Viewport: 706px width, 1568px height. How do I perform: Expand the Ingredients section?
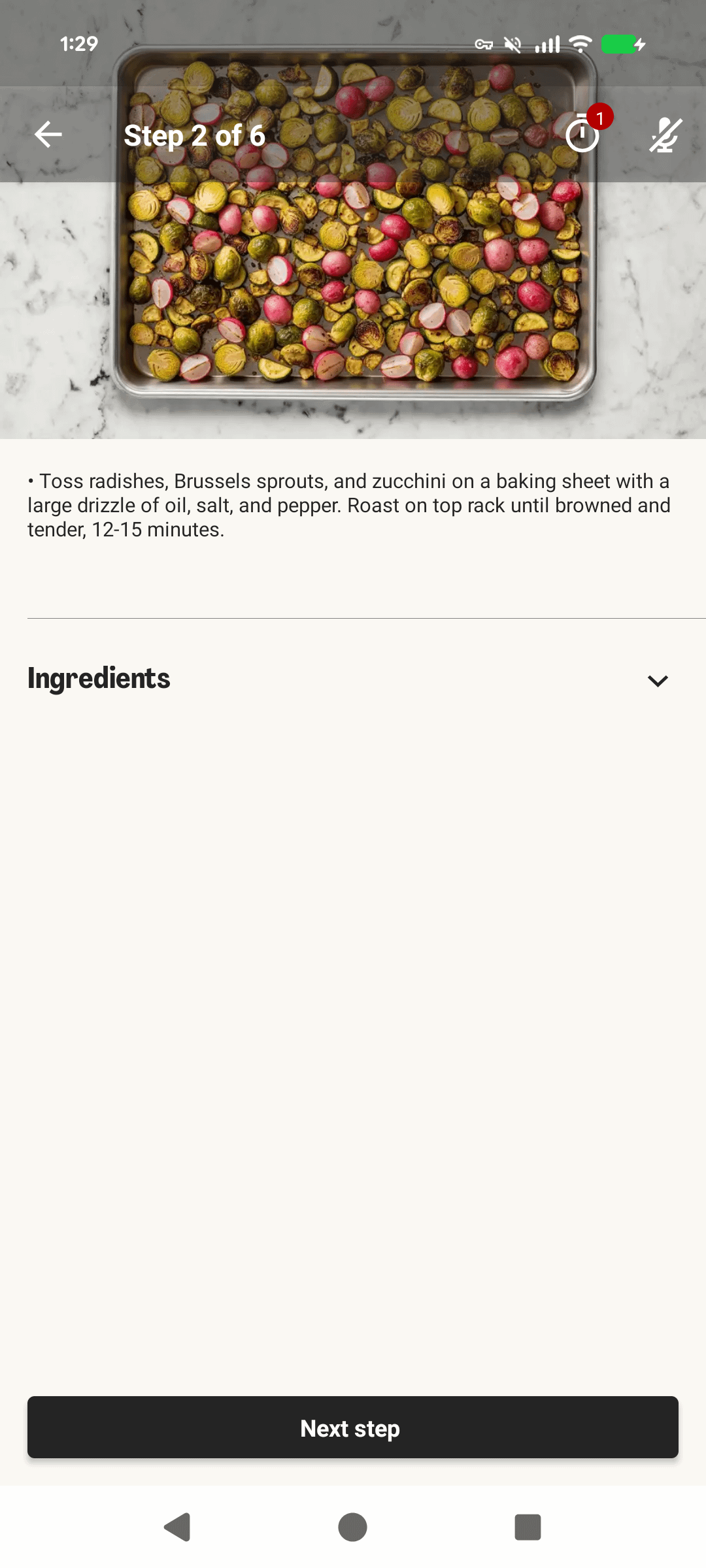(x=657, y=680)
